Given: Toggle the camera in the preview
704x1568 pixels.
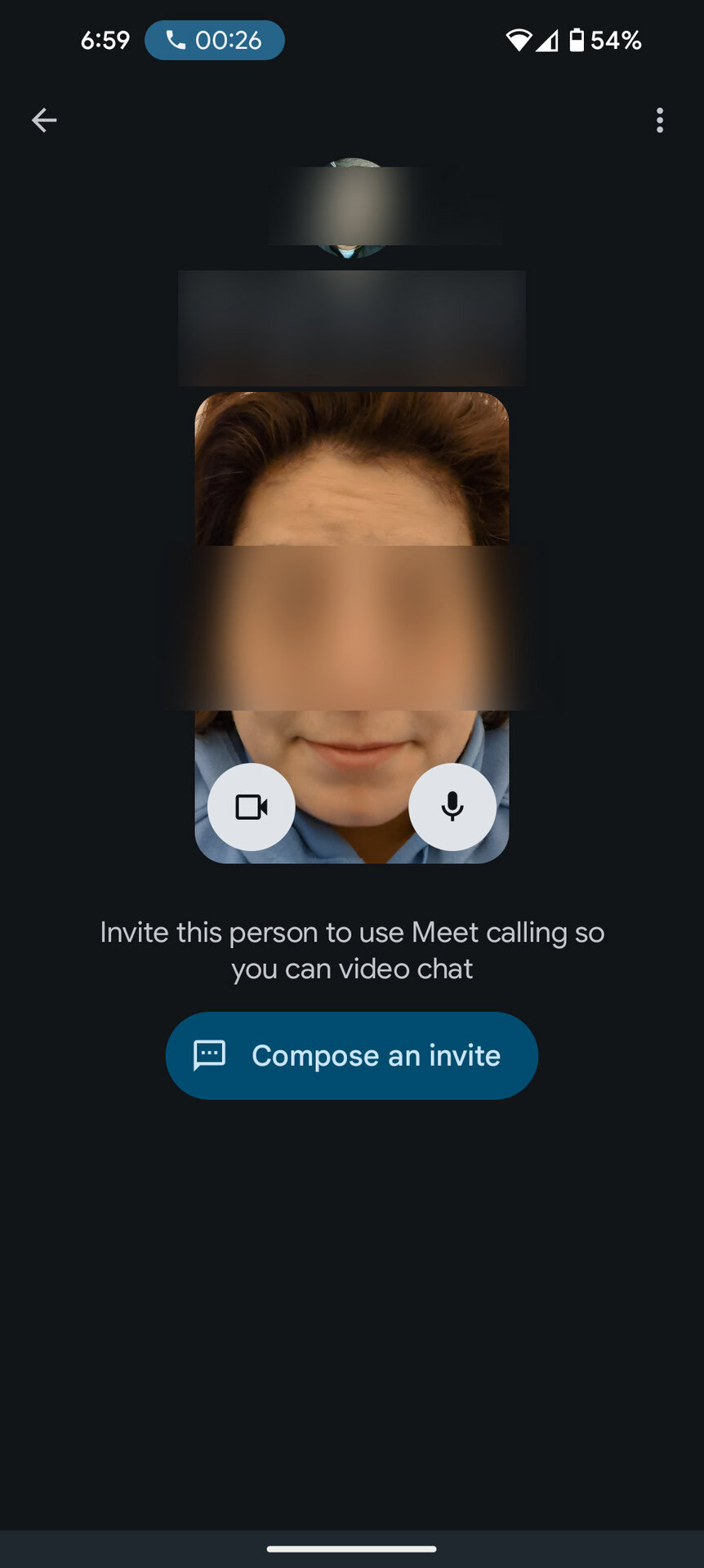Looking at the screenshot, I should coord(252,807).
